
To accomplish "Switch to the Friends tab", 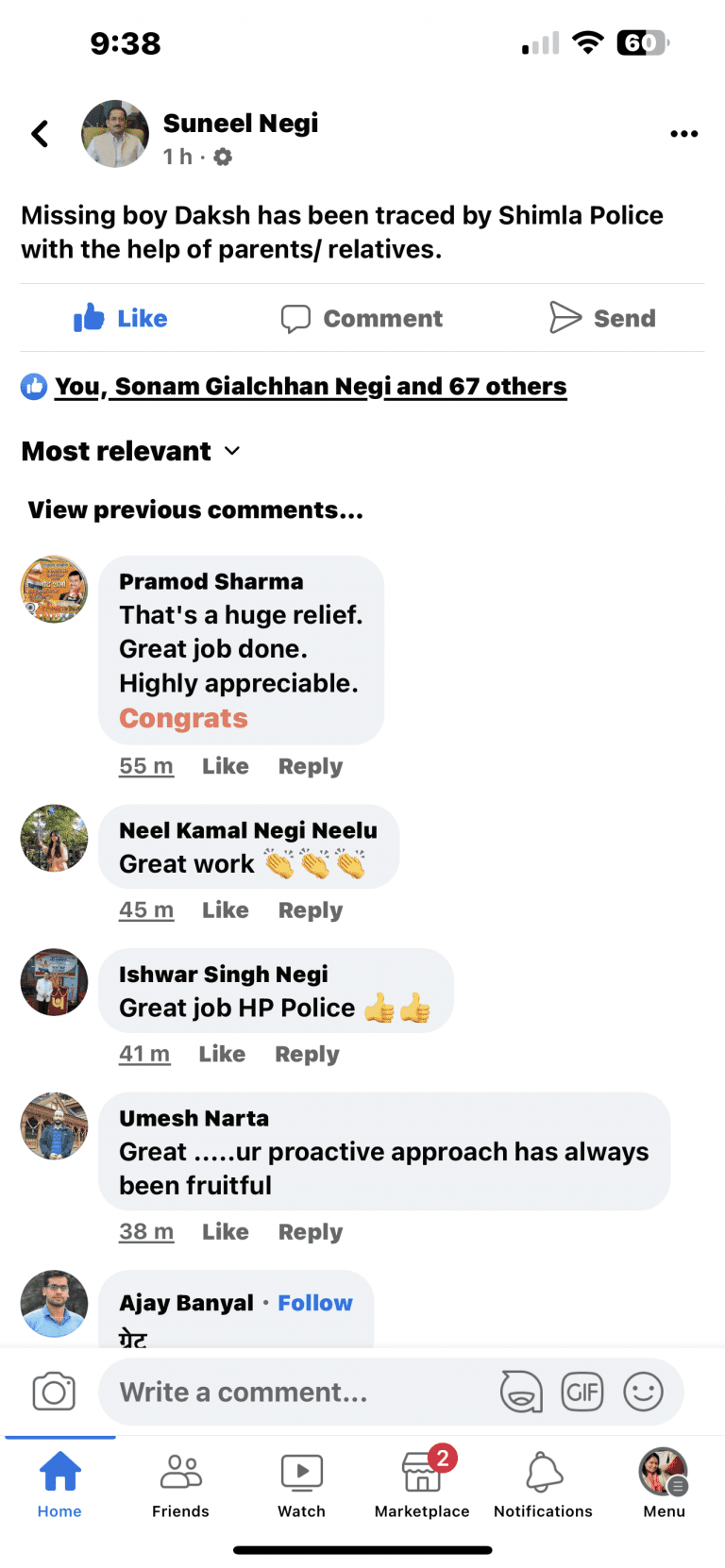I will pyautogui.click(x=180, y=1484).
